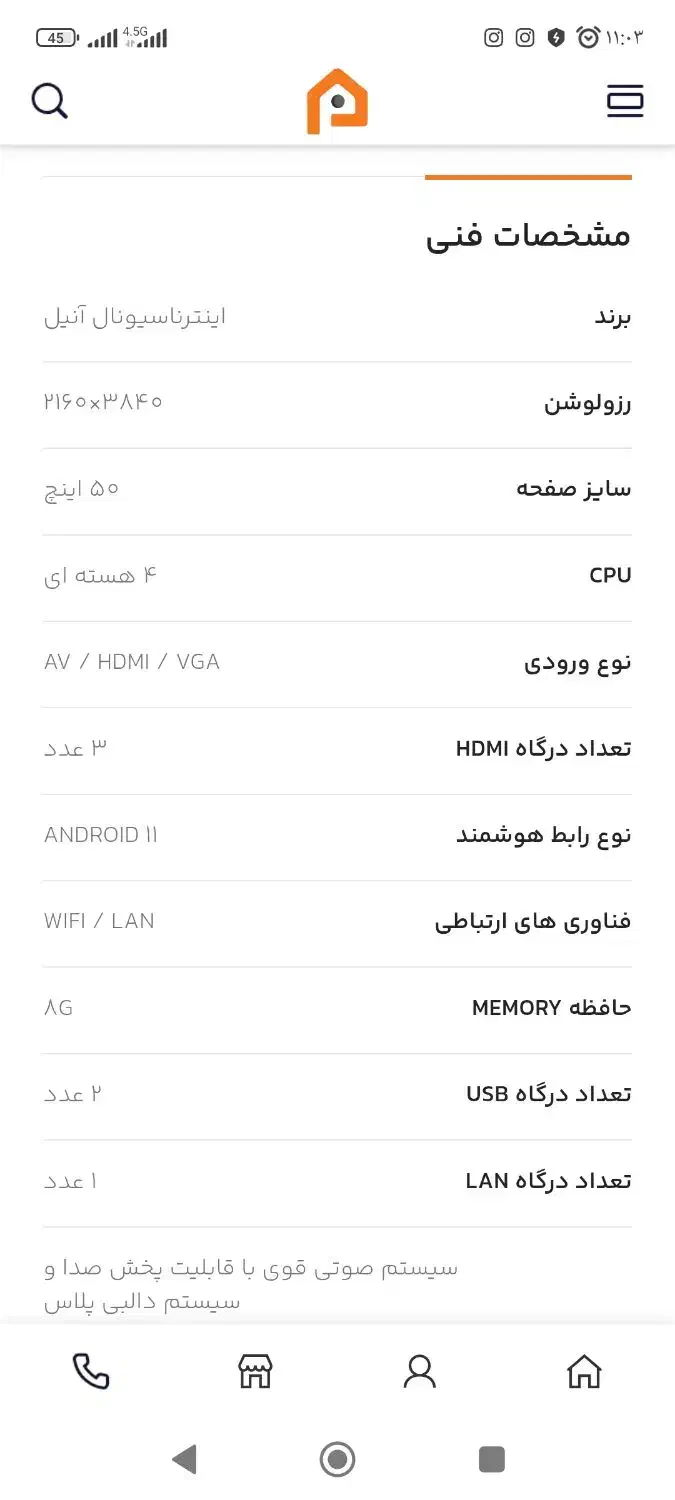This screenshot has height=1500, width=675.
Task: Open the user profile tab
Action: [420, 1371]
